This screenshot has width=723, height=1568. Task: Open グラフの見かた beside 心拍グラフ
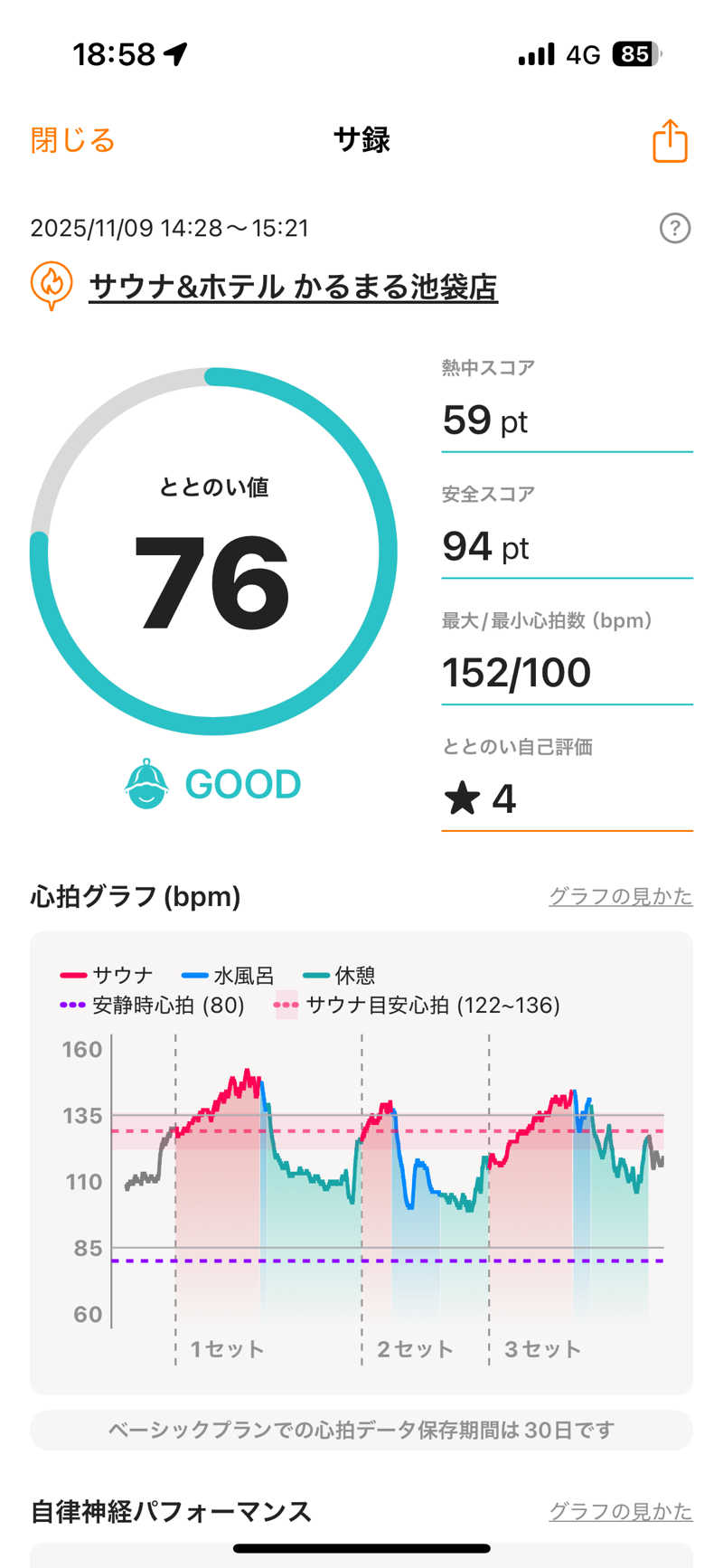(620, 896)
